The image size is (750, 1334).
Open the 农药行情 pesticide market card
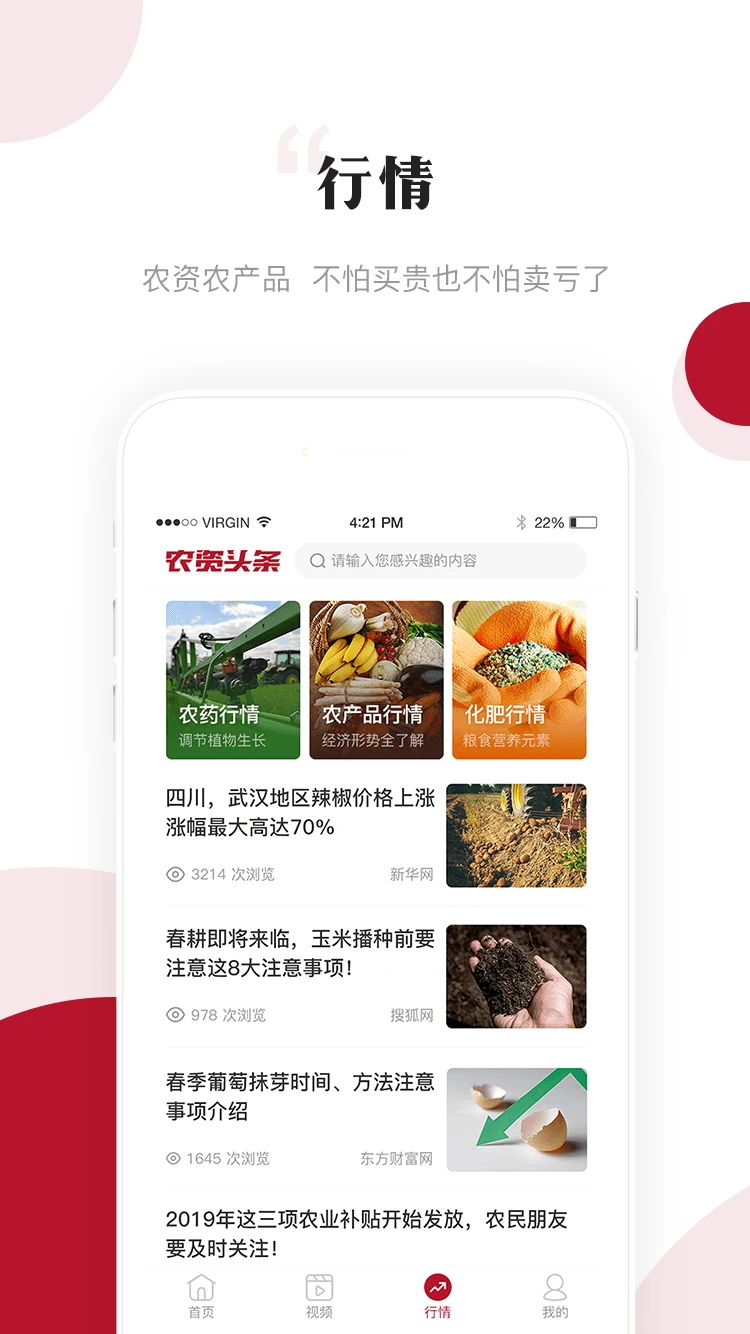point(232,679)
